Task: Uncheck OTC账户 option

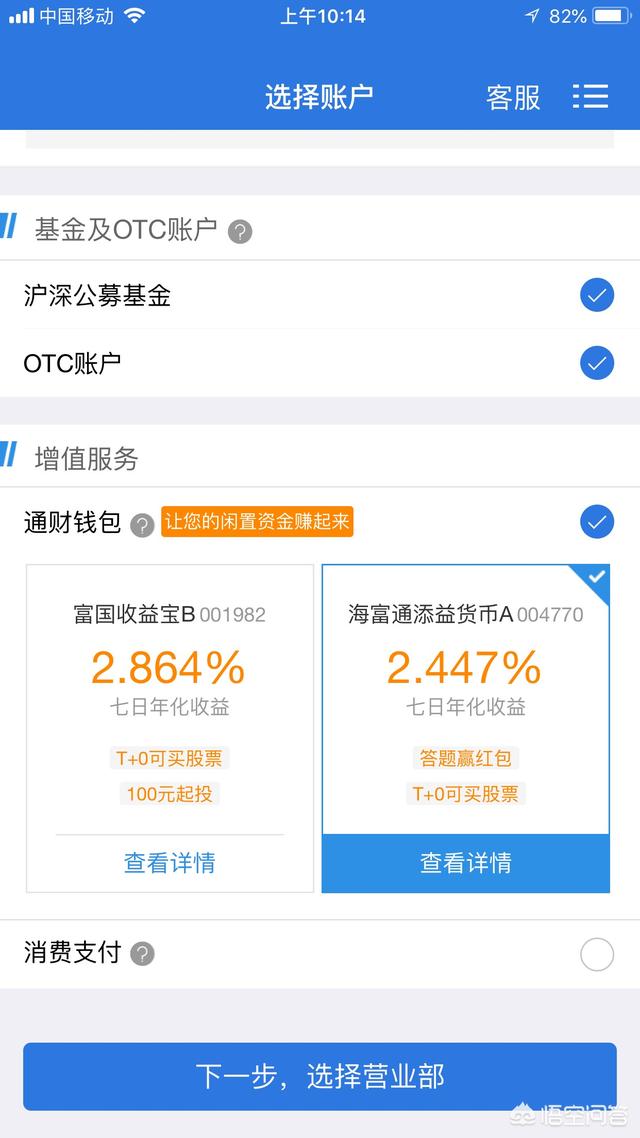Action: click(597, 363)
